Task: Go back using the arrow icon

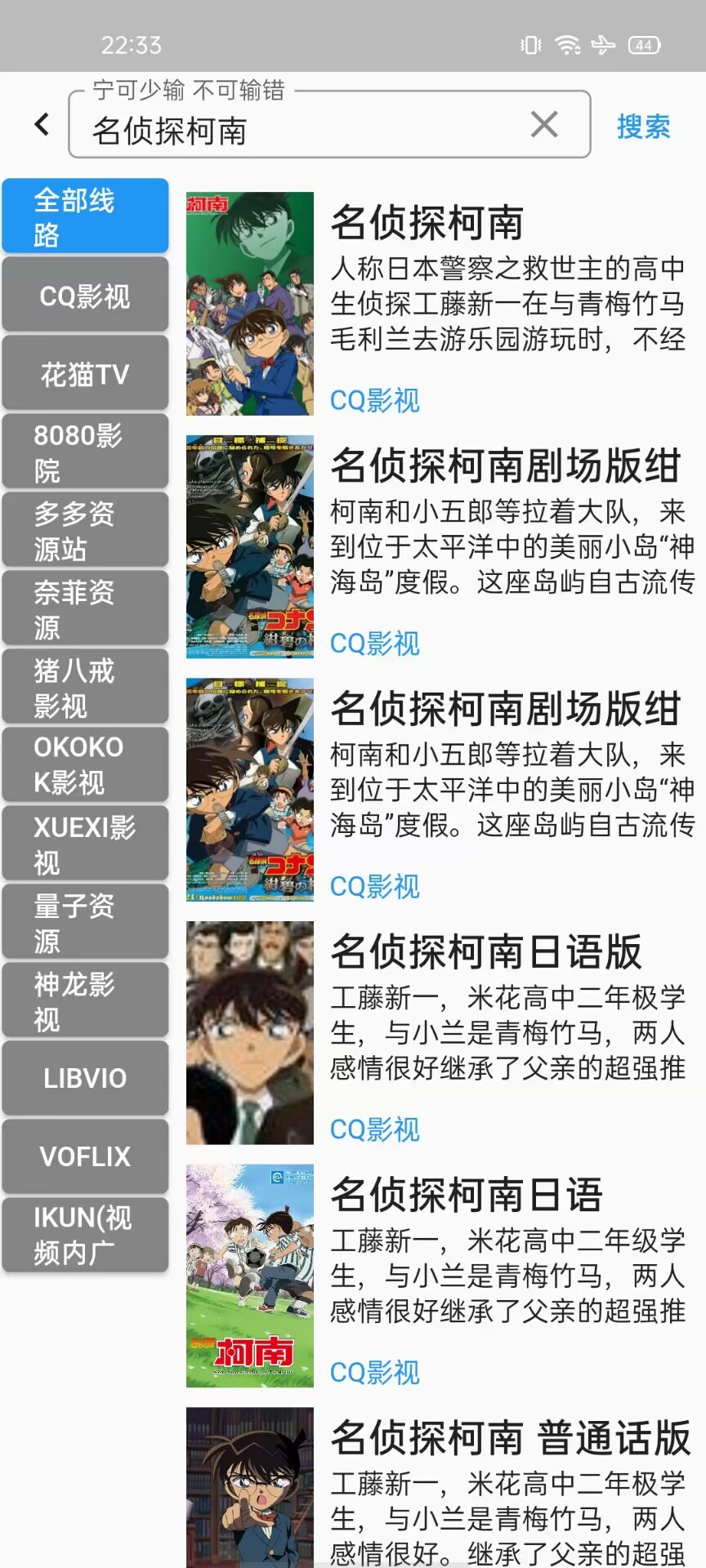Action: tap(42, 124)
